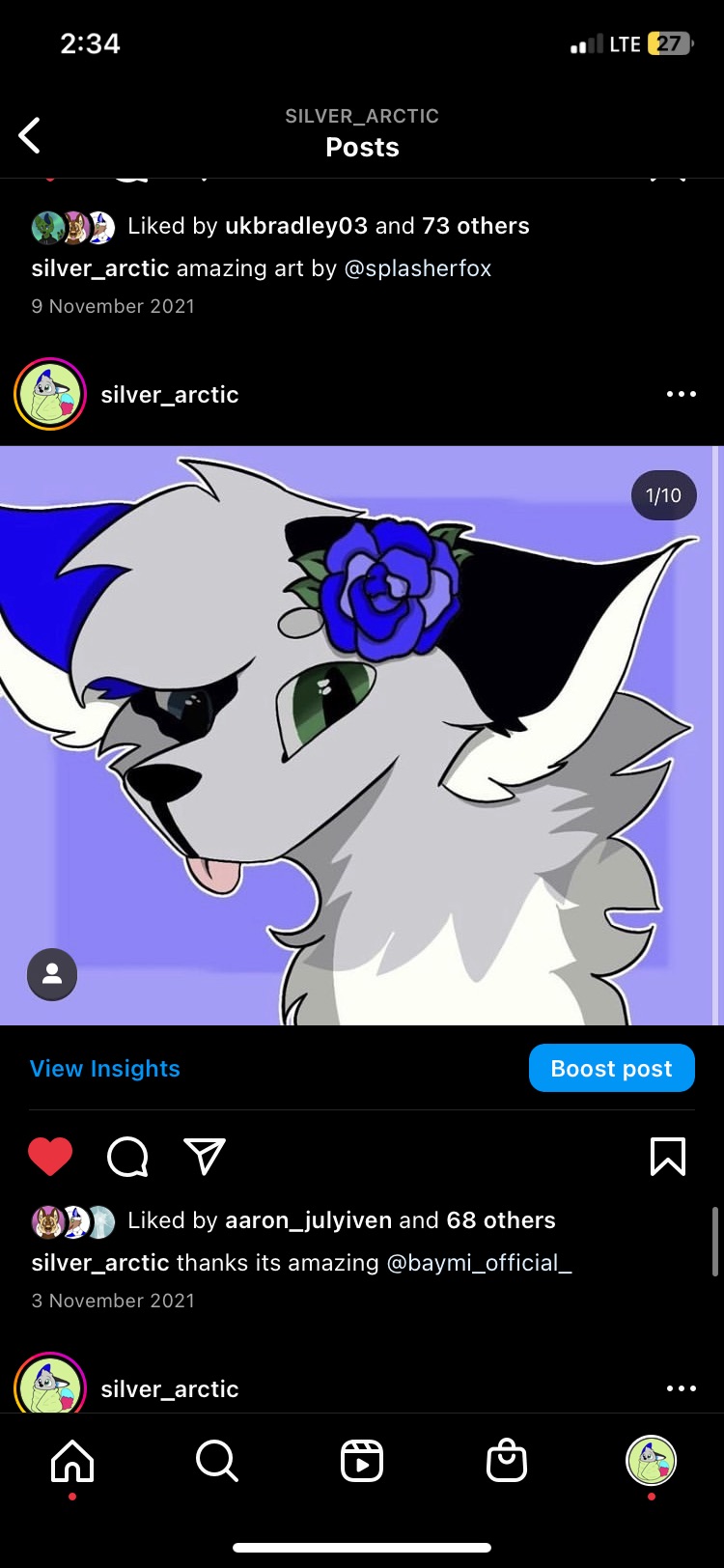View tagged people on the artwork
The height and width of the screenshot is (1568, 724).
52,974
